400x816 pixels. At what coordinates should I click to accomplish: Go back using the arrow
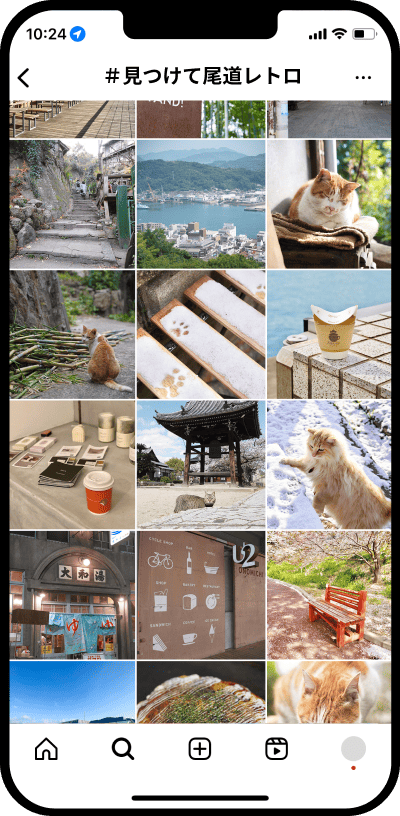click(23, 78)
